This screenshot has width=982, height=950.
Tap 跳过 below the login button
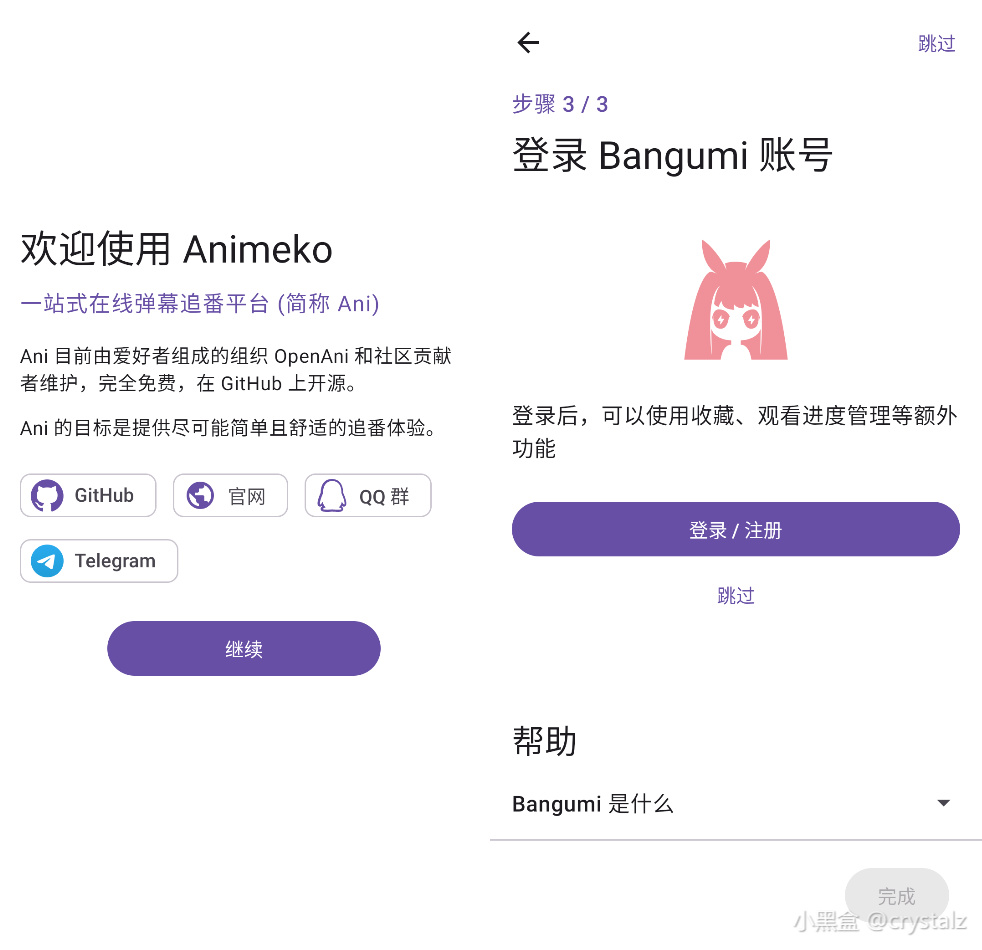click(x=735, y=596)
